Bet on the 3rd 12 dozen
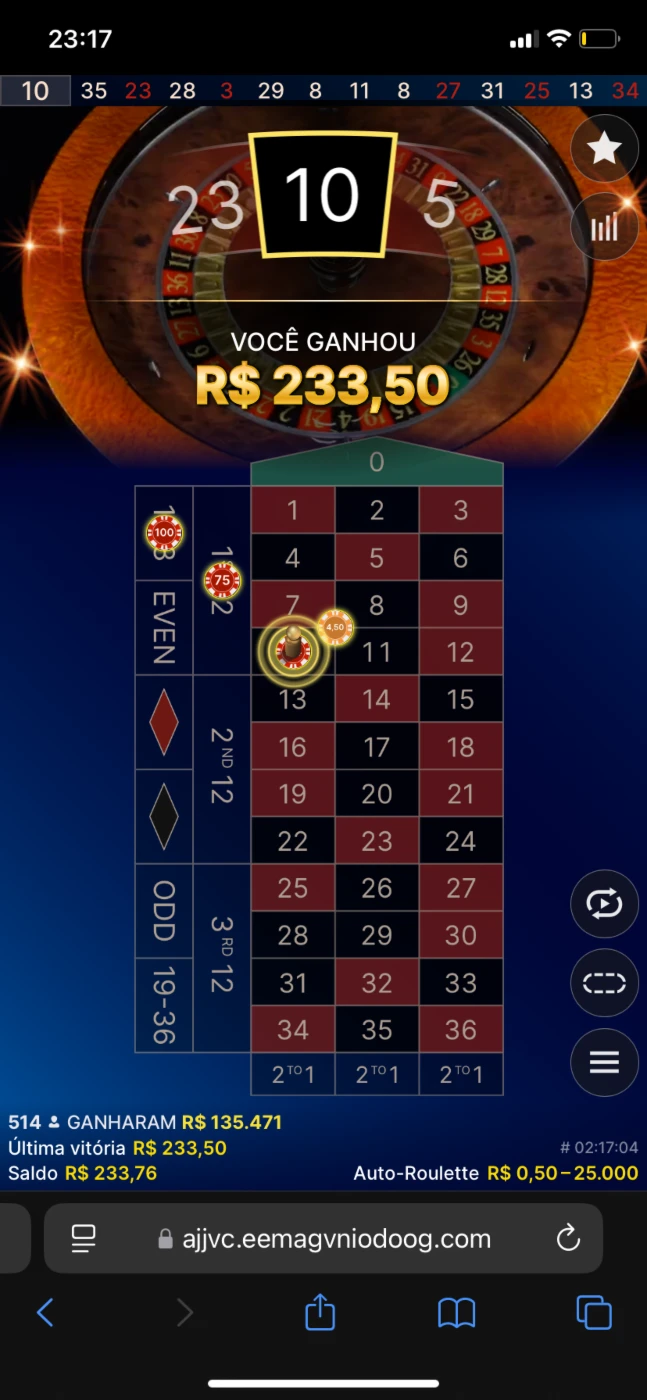 click(222, 957)
